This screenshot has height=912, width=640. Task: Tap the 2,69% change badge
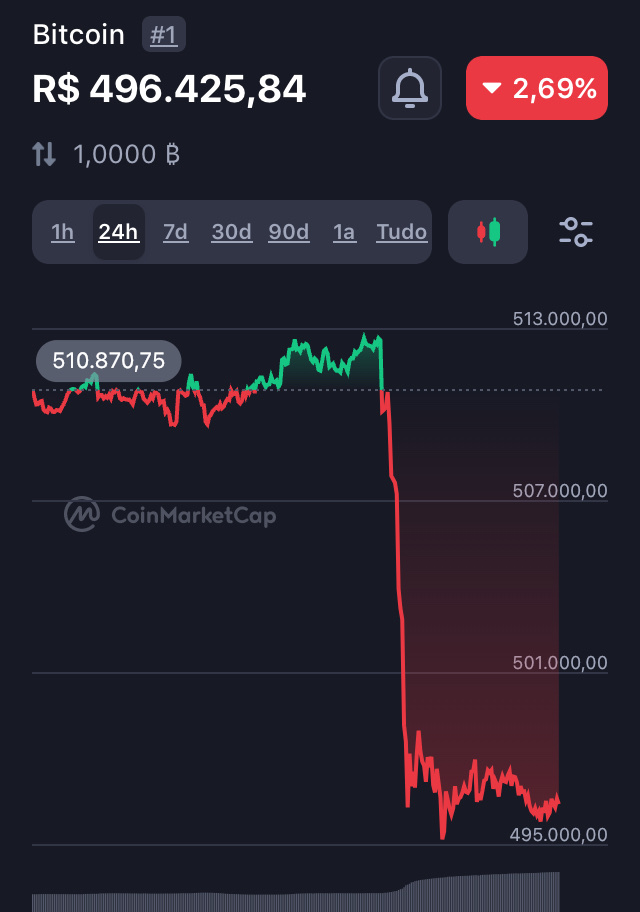537,89
